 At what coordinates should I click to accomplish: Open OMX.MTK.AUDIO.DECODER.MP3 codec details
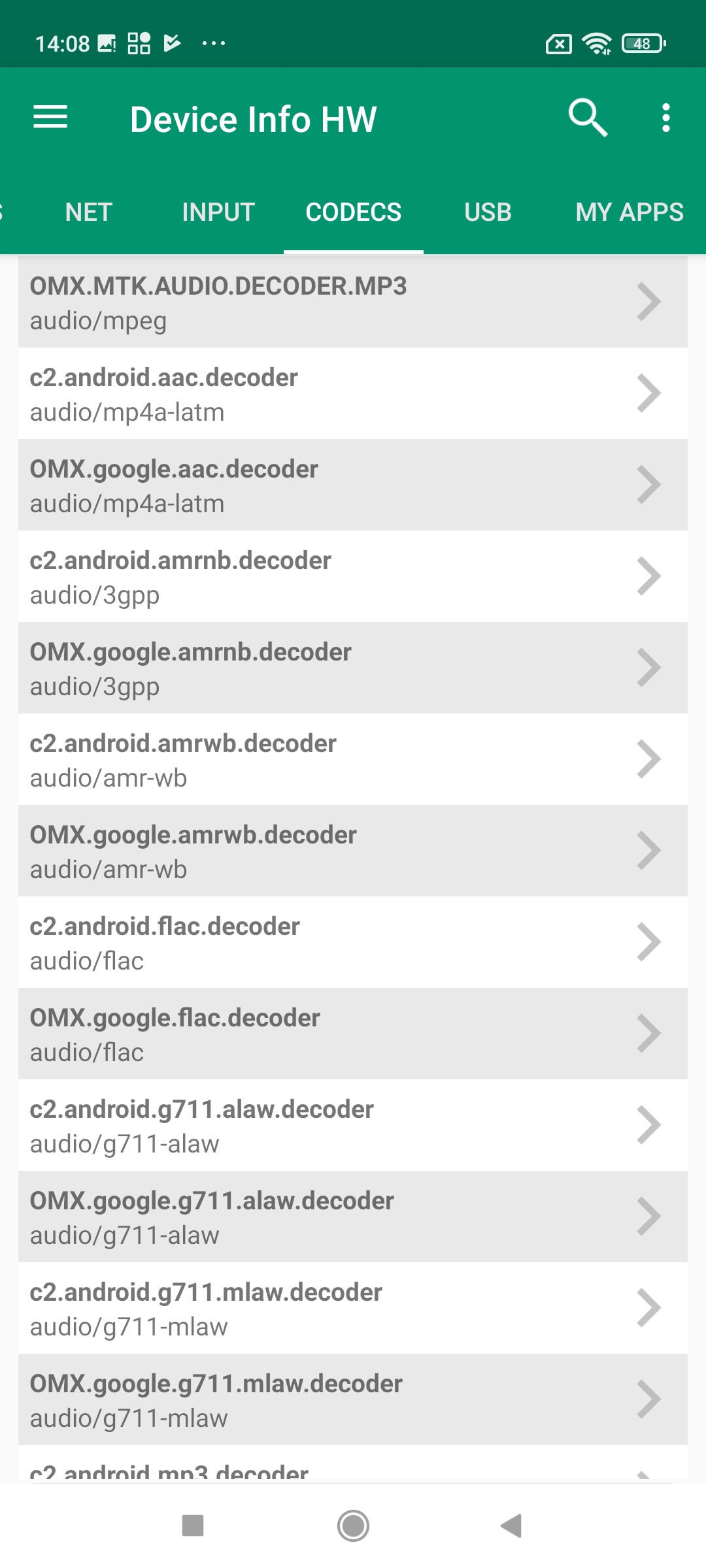pos(353,302)
